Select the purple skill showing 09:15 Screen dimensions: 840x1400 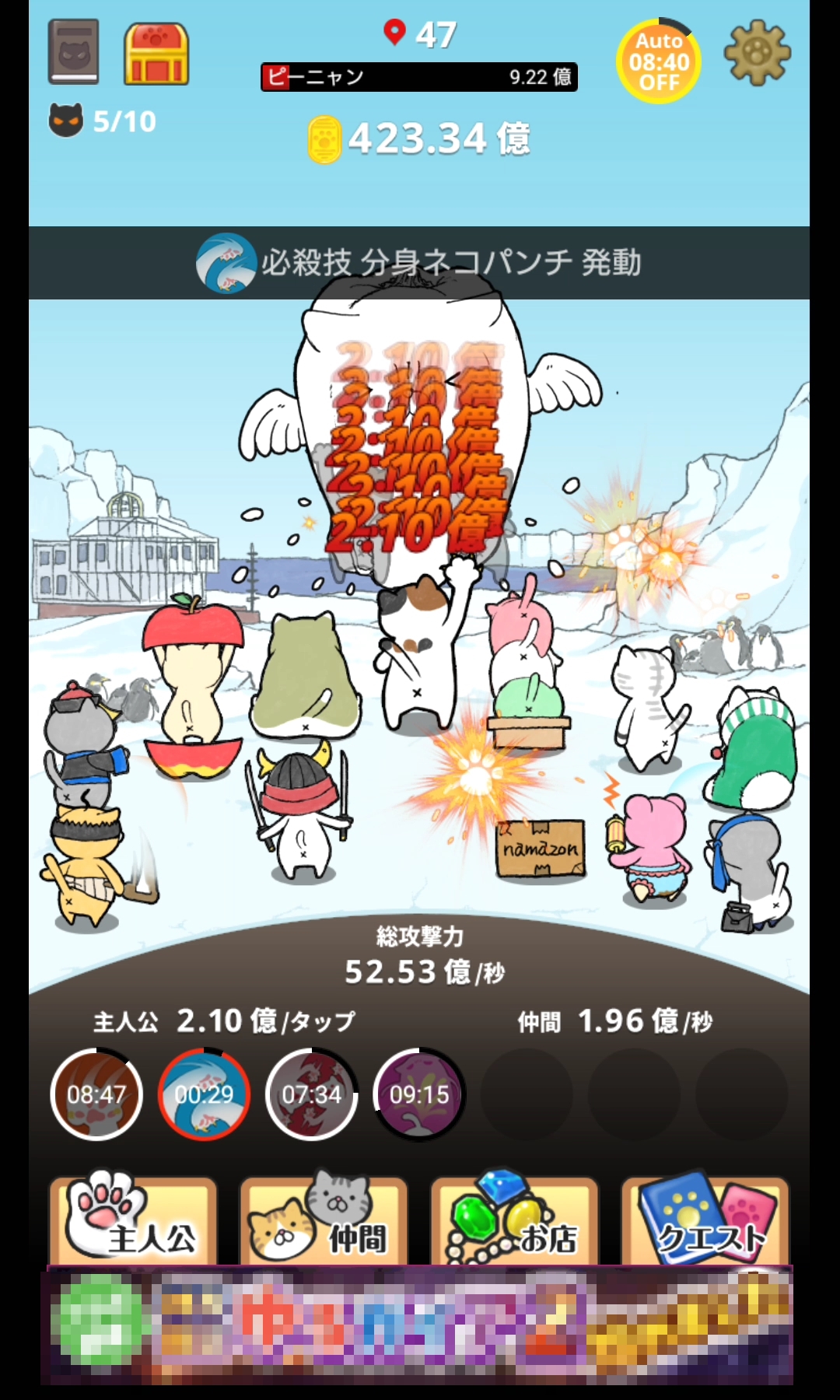tap(419, 1094)
